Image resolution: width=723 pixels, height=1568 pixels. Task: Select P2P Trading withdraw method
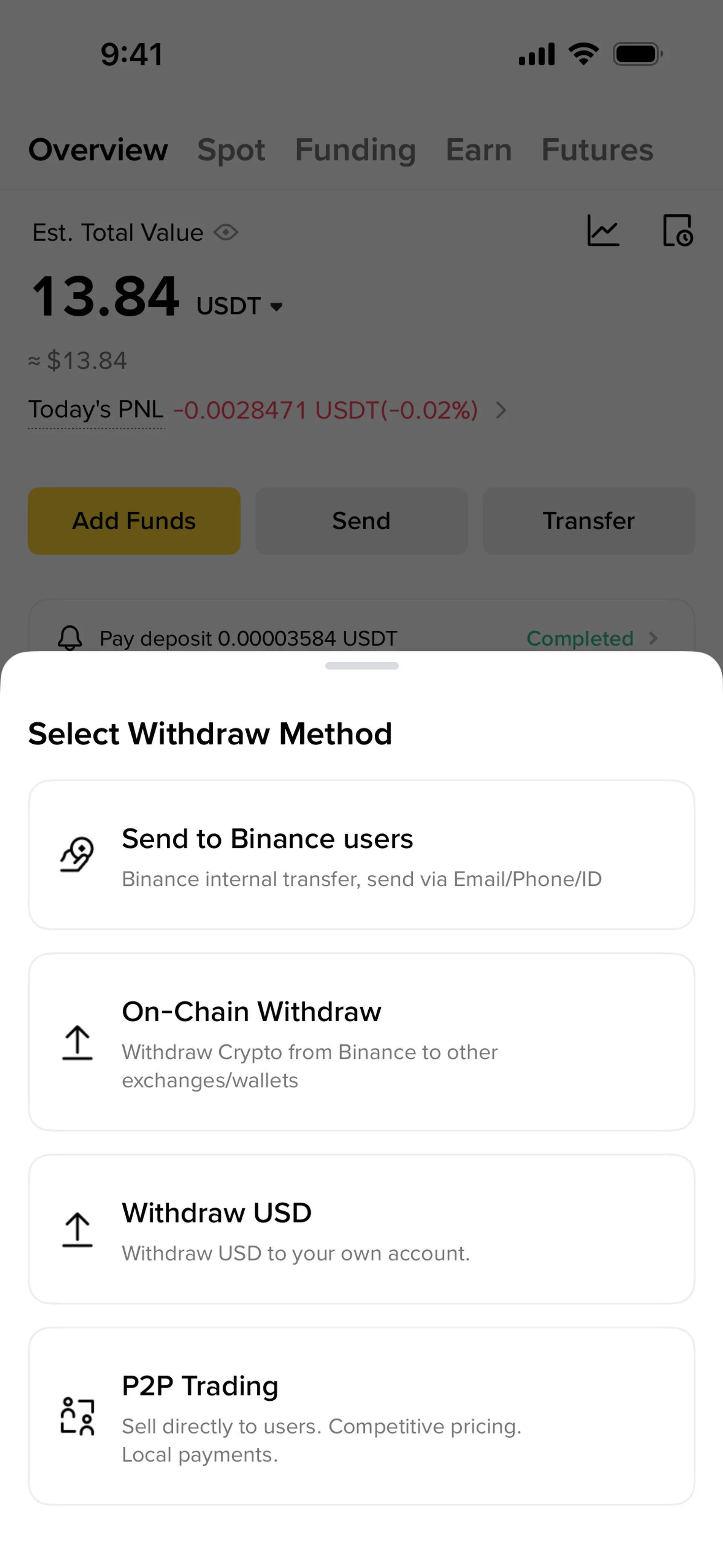click(361, 1416)
